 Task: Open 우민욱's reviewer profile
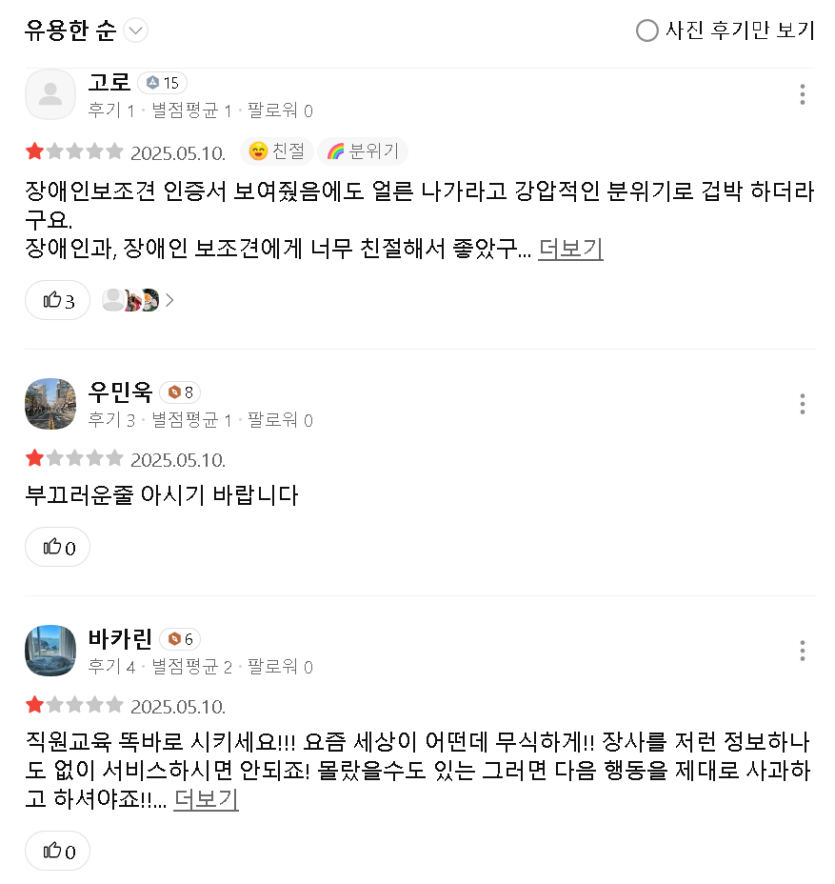click(x=50, y=404)
